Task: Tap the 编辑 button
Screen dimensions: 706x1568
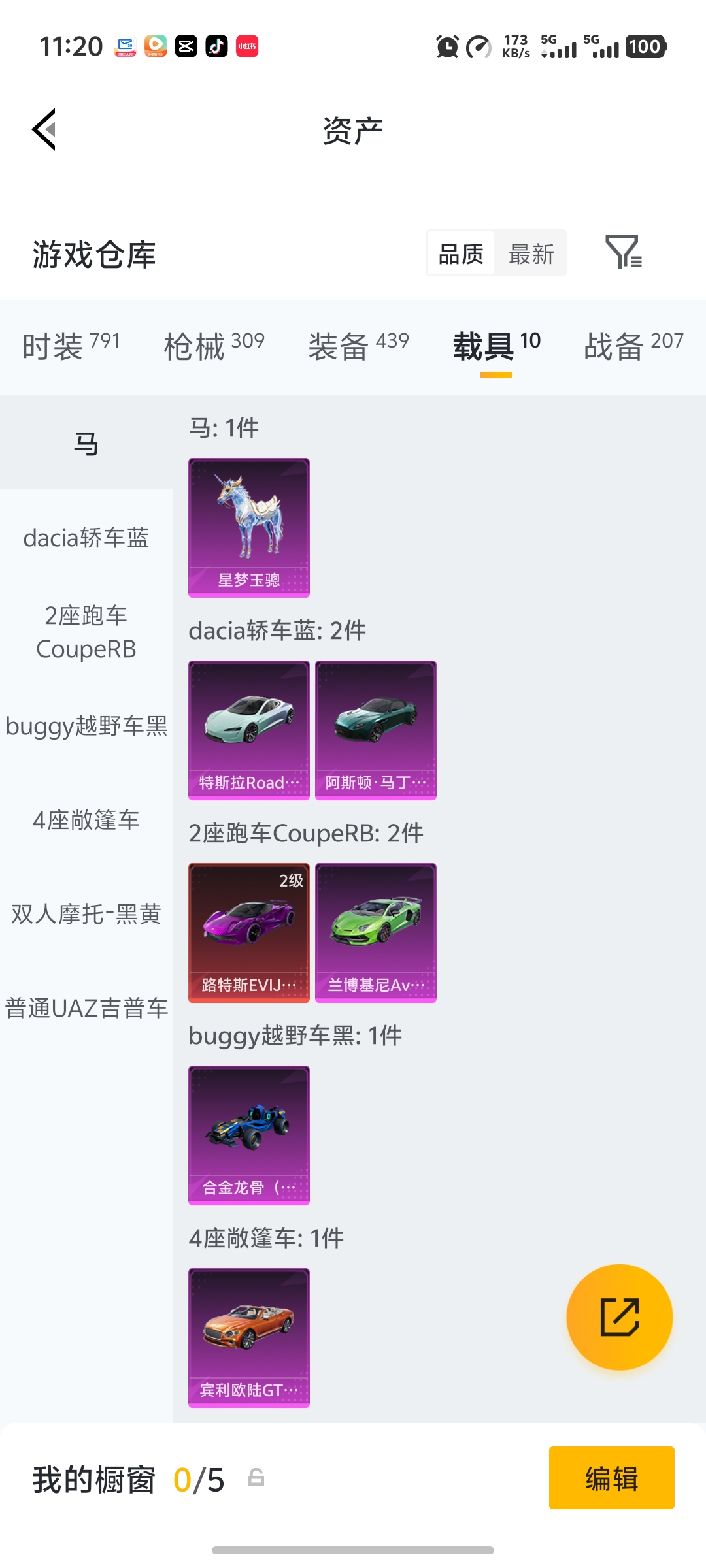Action: tap(611, 1479)
